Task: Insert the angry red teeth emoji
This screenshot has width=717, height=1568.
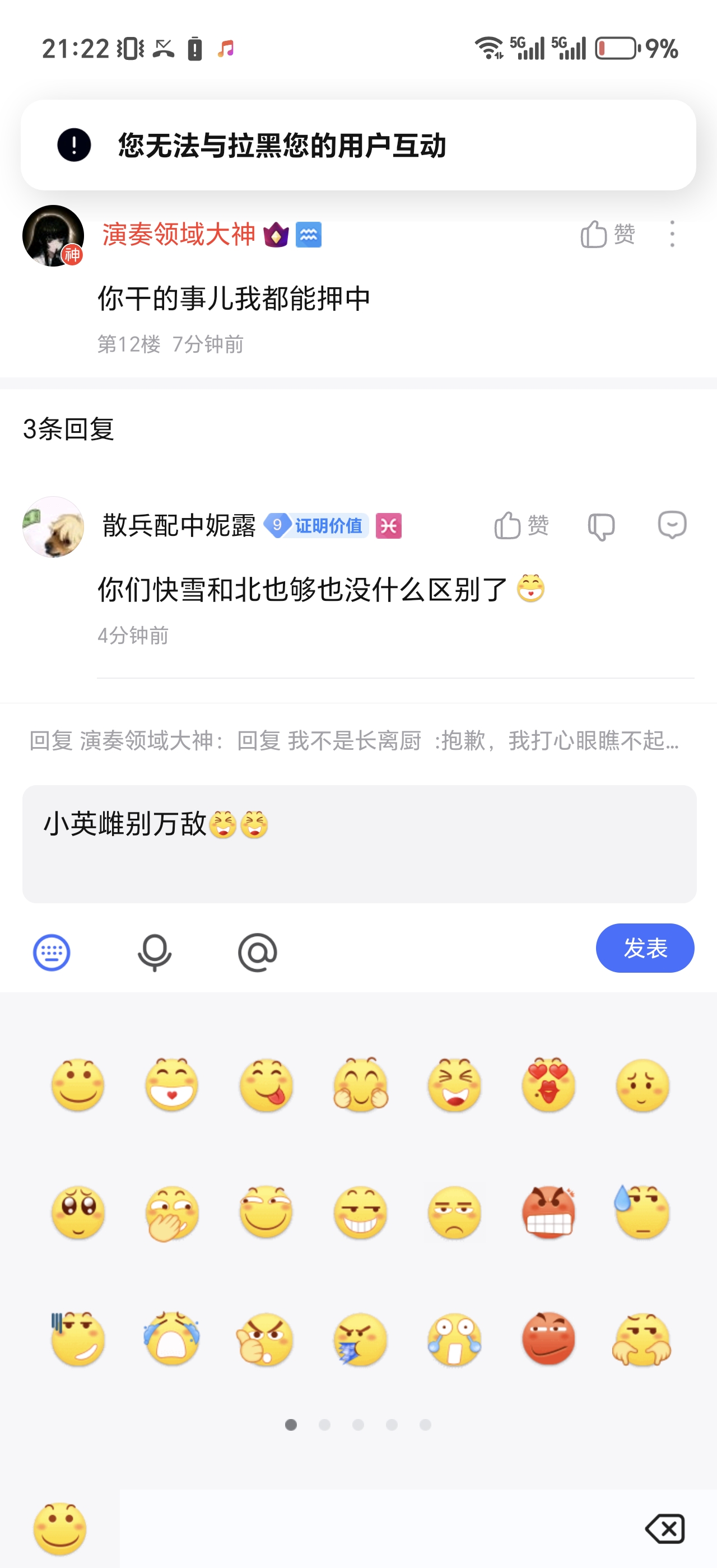Action: click(x=548, y=1211)
